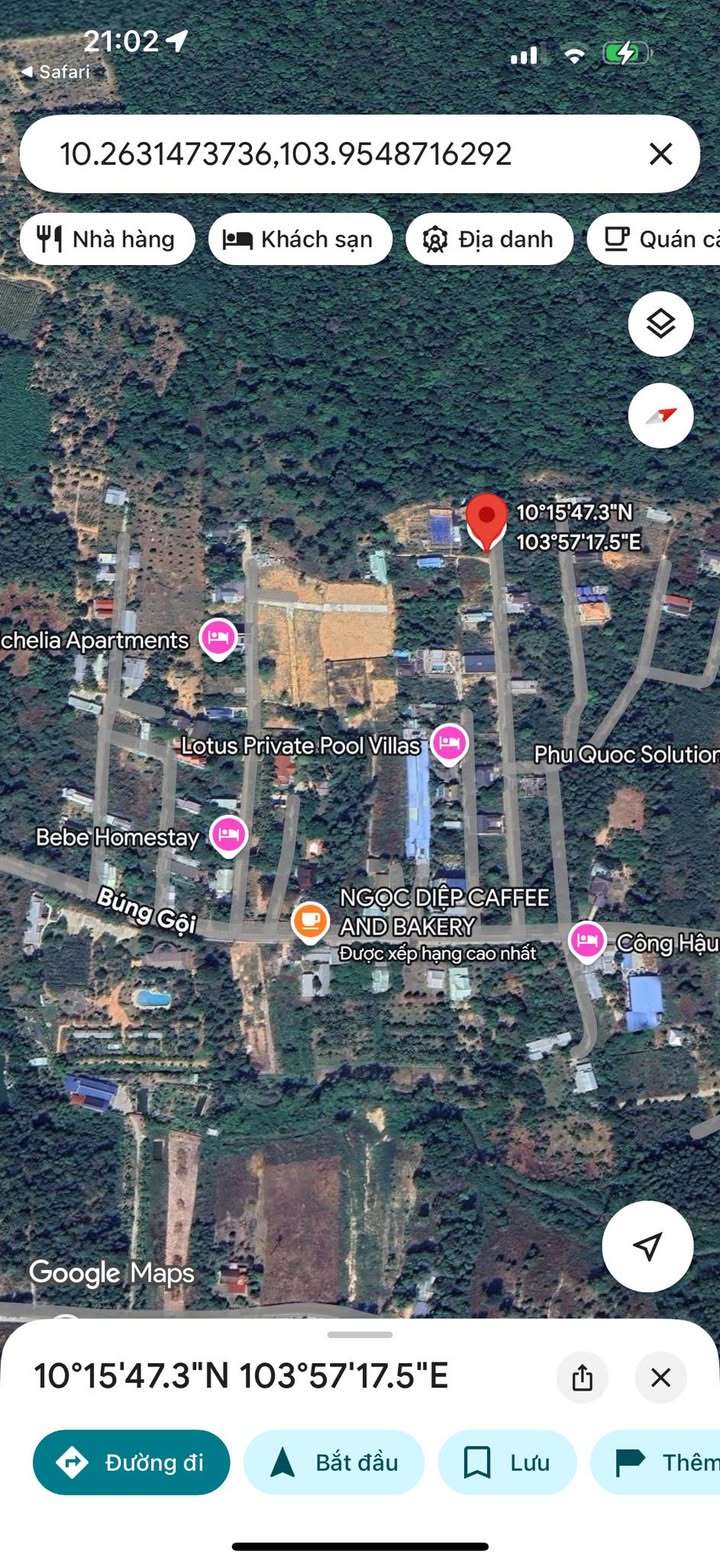Open the map layers button
This screenshot has width=720, height=1564.
coord(660,324)
